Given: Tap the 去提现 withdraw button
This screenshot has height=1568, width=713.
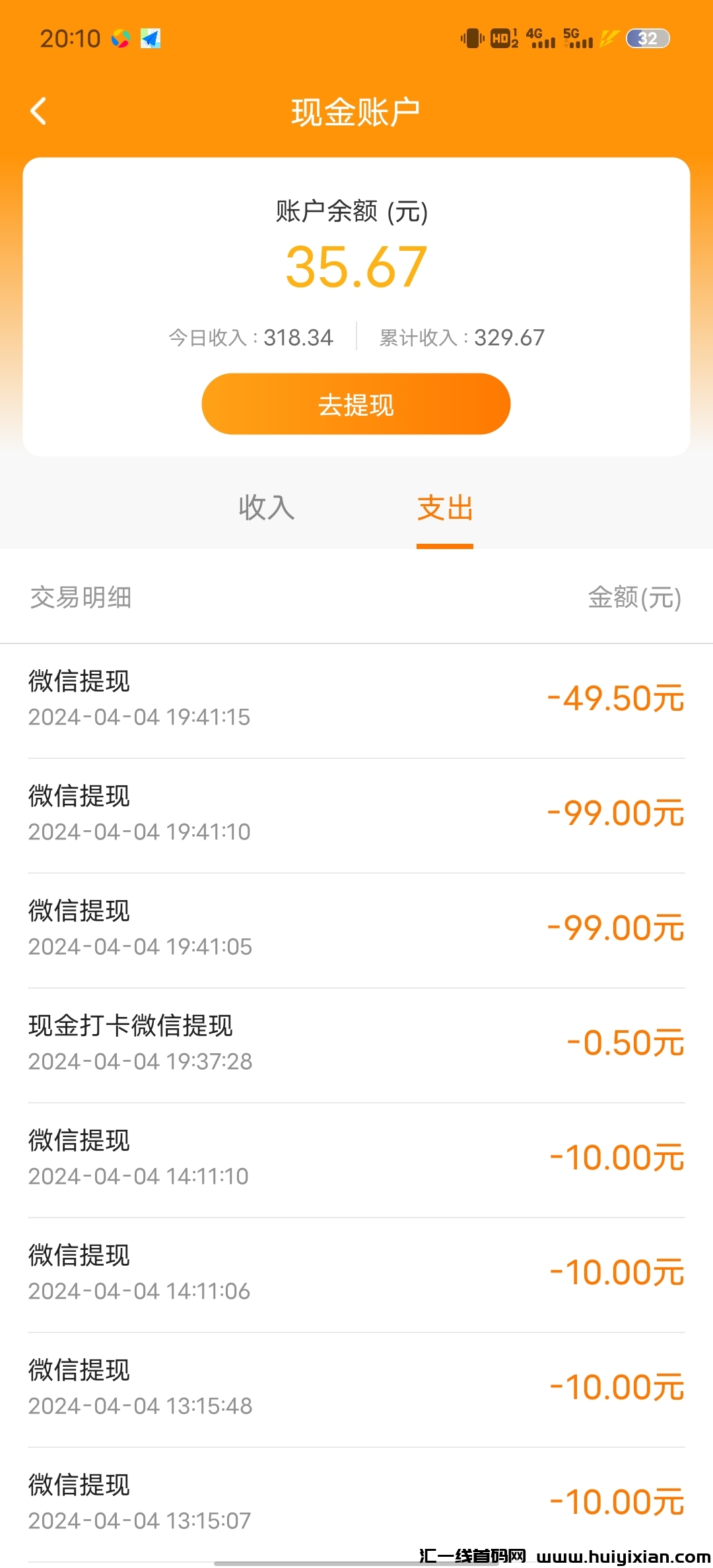Looking at the screenshot, I should [356, 404].
